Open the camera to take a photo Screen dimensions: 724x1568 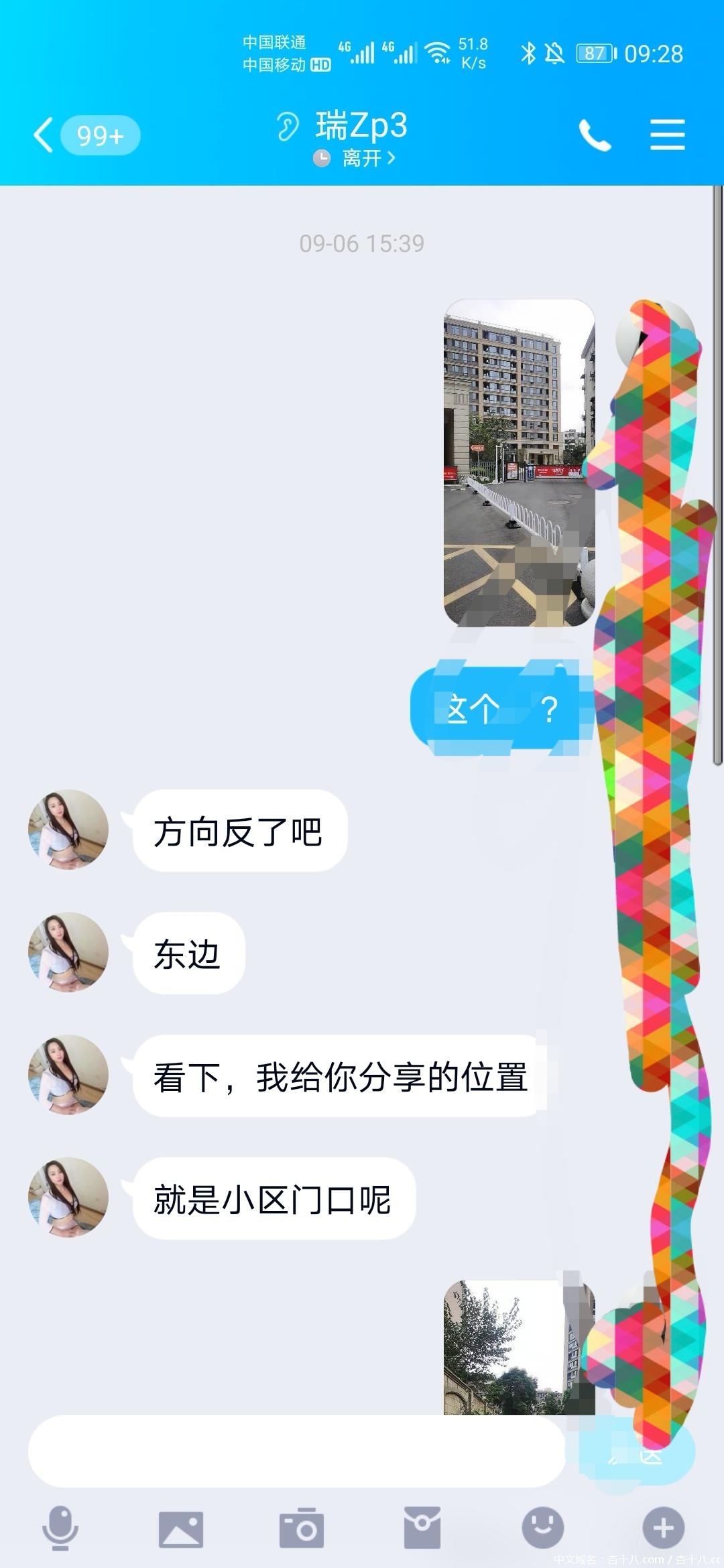(x=301, y=1528)
